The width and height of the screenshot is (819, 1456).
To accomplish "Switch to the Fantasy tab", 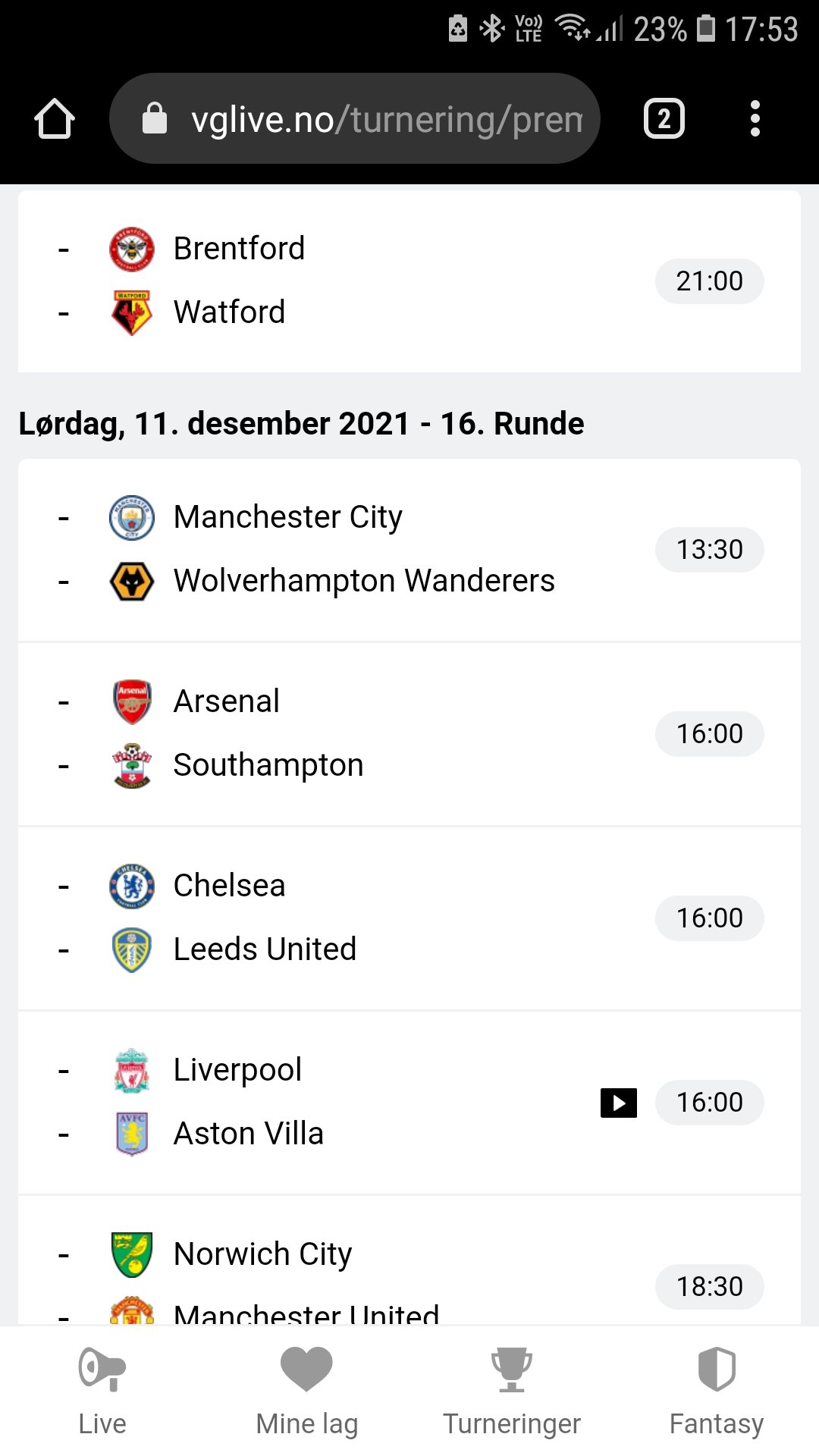I will (717, 1391).
